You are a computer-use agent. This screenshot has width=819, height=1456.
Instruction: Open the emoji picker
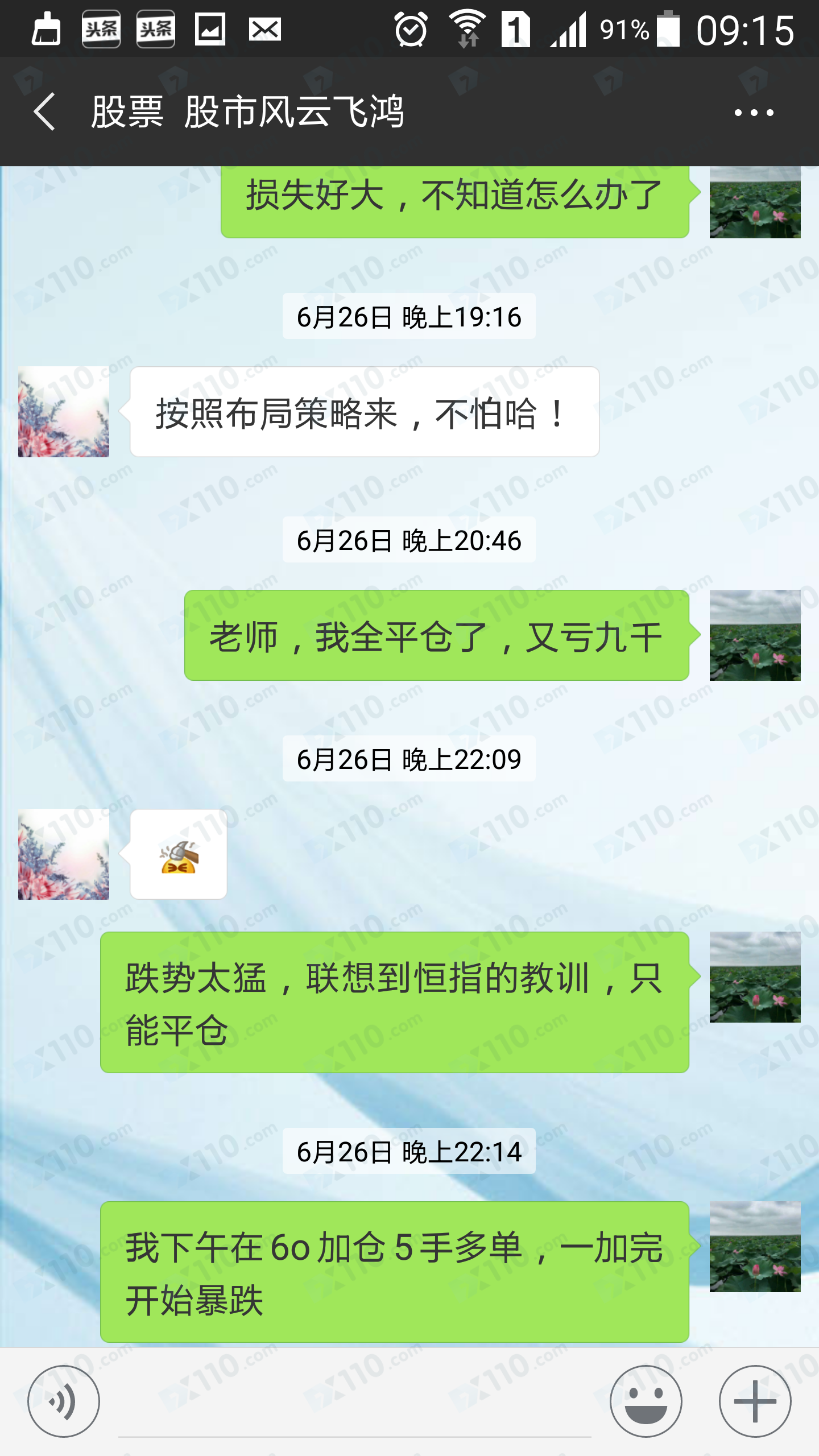(646, 1401)
